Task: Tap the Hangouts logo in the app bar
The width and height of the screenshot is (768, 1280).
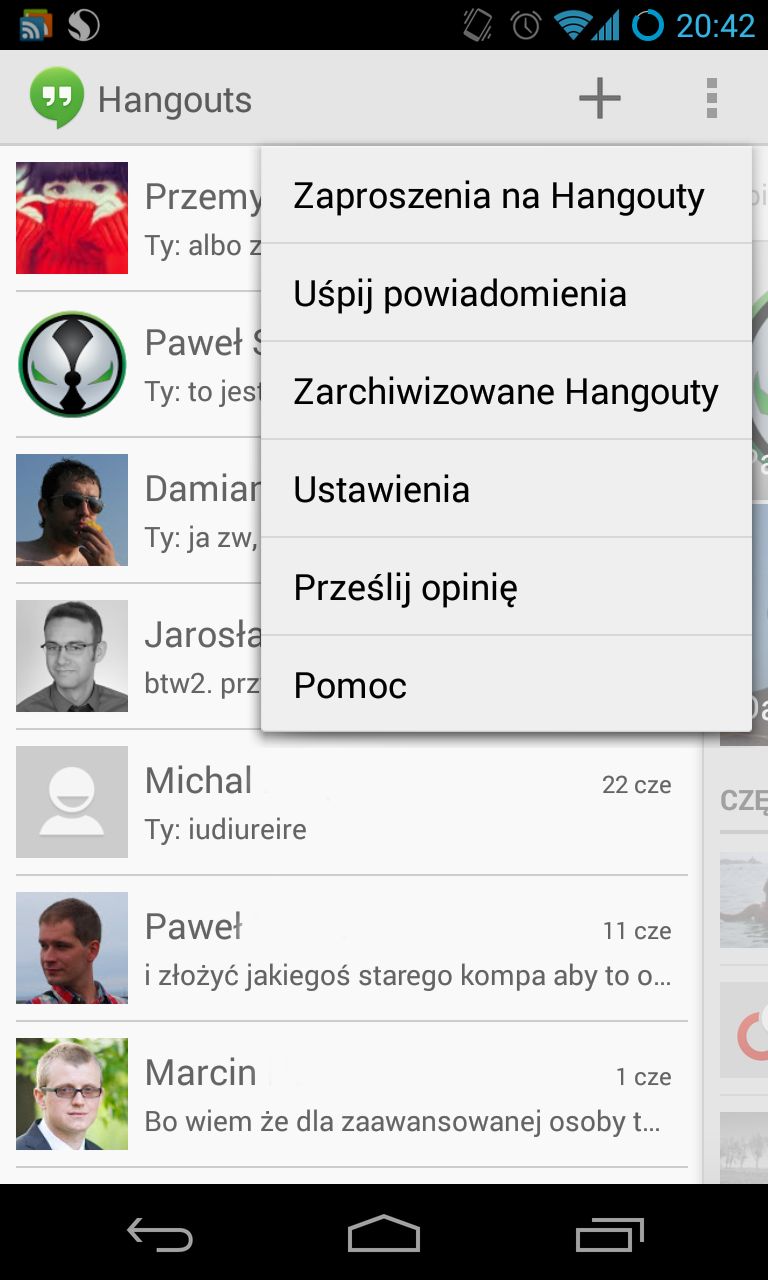Action: click(56, 98)
